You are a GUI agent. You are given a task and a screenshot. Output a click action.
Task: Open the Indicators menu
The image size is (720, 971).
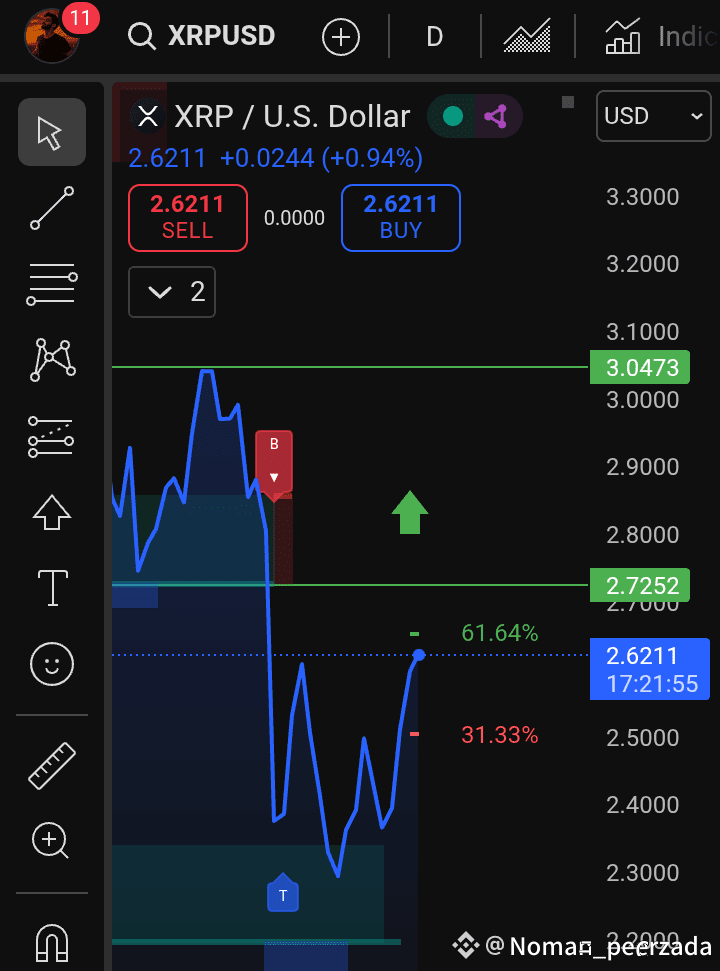(x=660, y=38)
